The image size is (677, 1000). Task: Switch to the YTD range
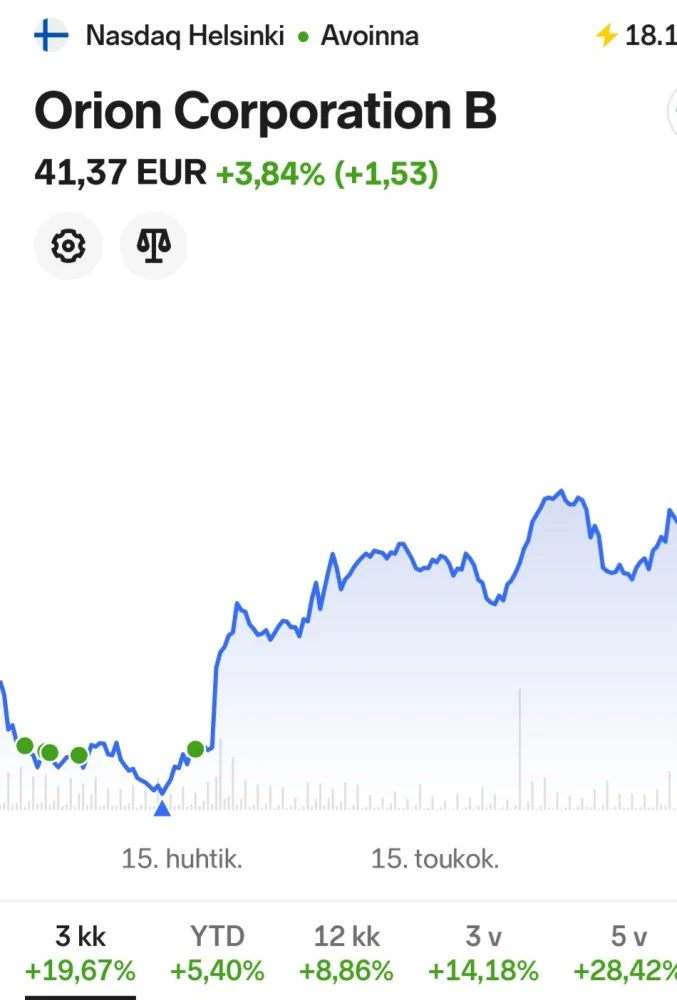(217, 953)
